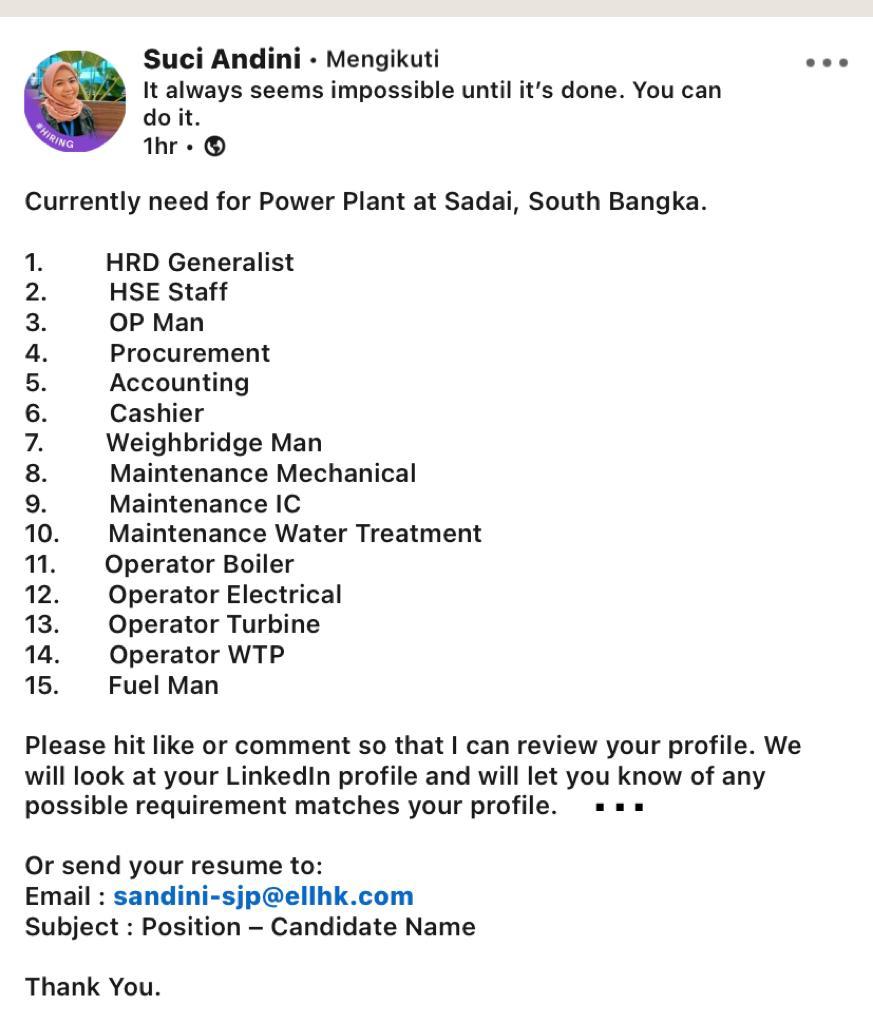This screenshot has height=1024, width=873.
Task: Open the sandini-sjp@ellhk.com email link
Action: 263,896
